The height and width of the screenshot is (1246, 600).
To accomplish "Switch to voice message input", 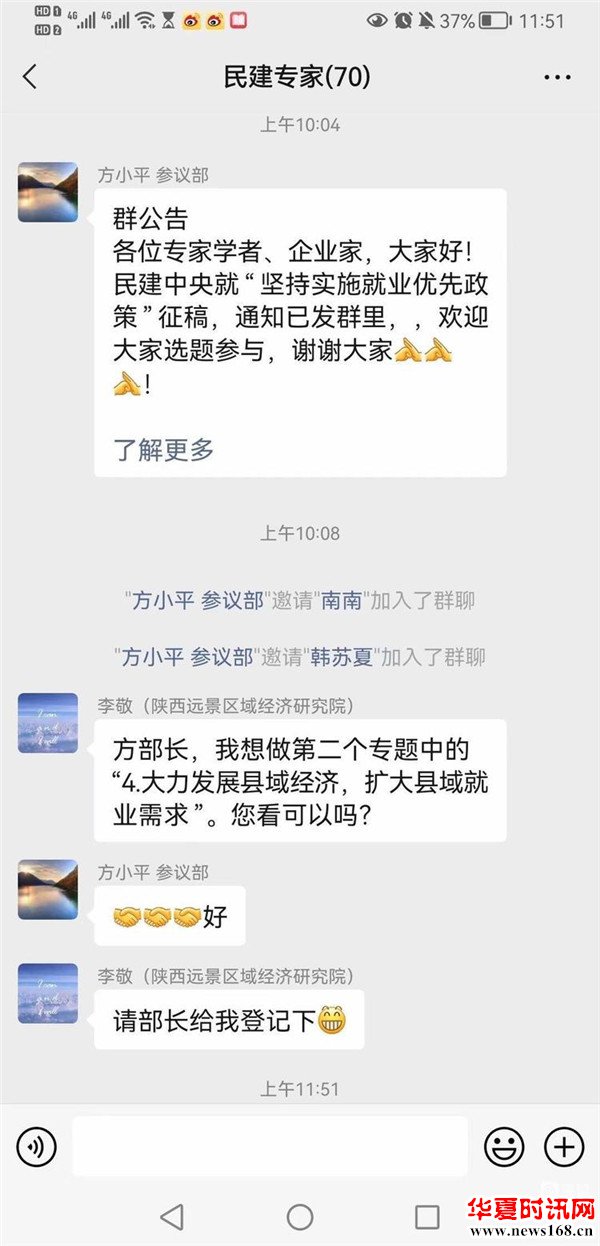I will (37, 1146).
